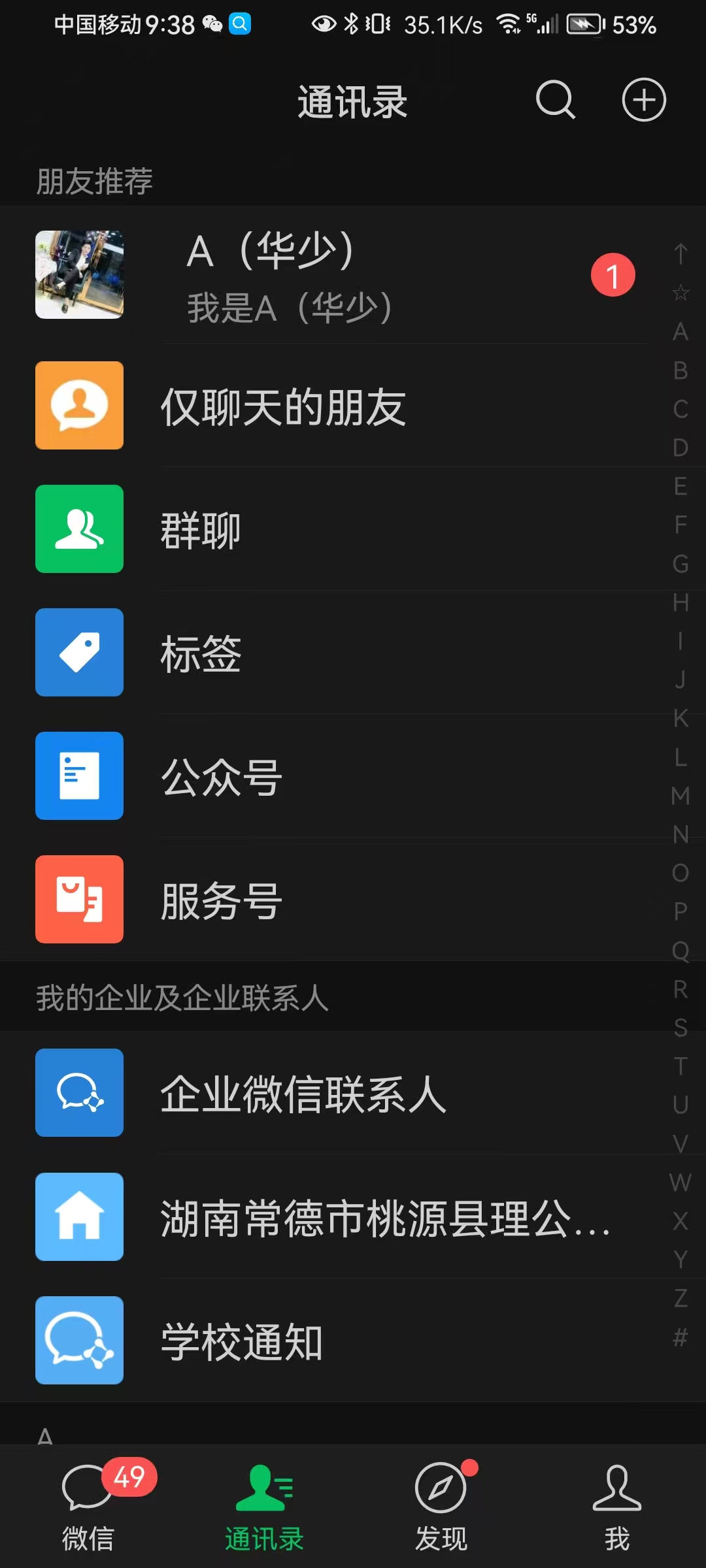The image size is (706, 1568).
Task: Open the red badge showing 1 notification
Action: click(x=613, y=275)
